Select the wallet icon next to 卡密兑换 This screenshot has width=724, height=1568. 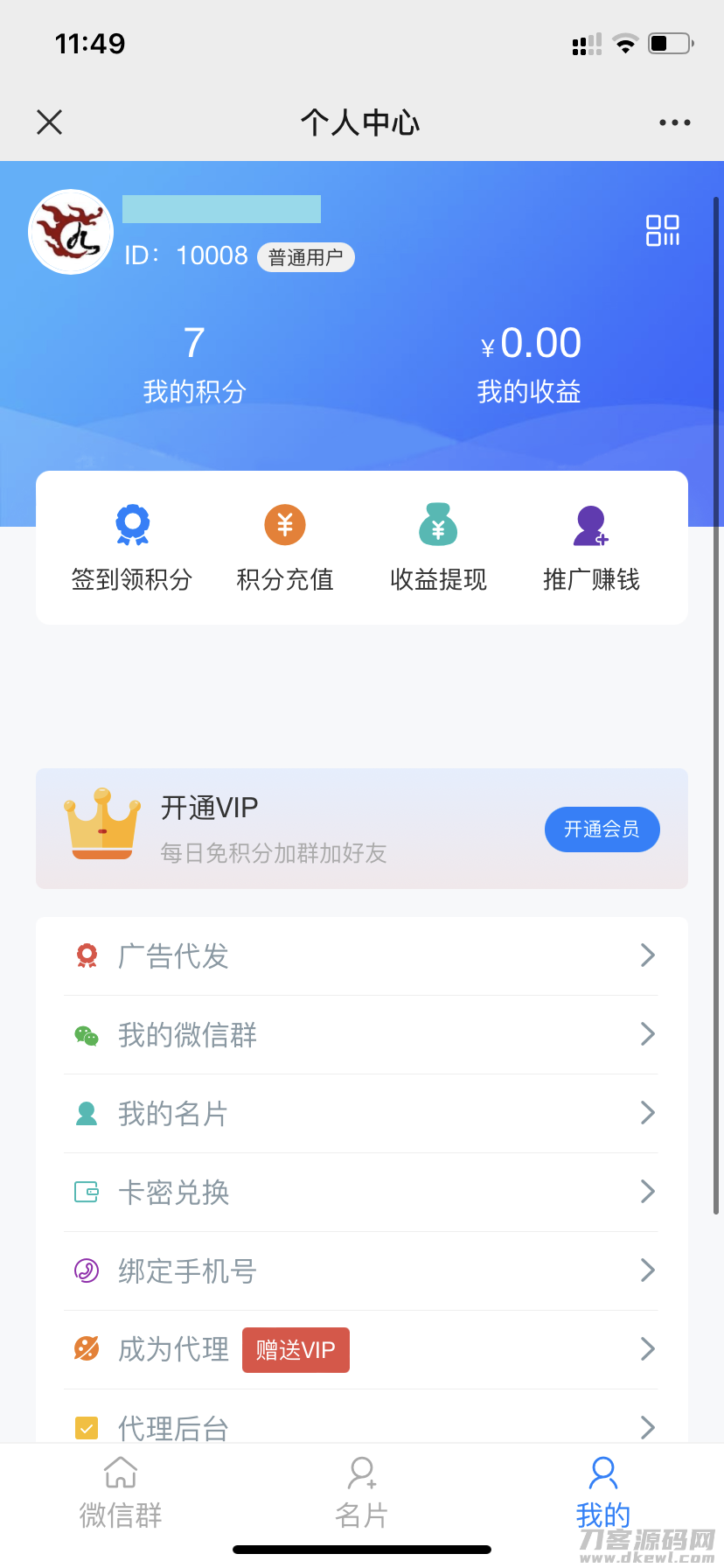click(87, 1191)
